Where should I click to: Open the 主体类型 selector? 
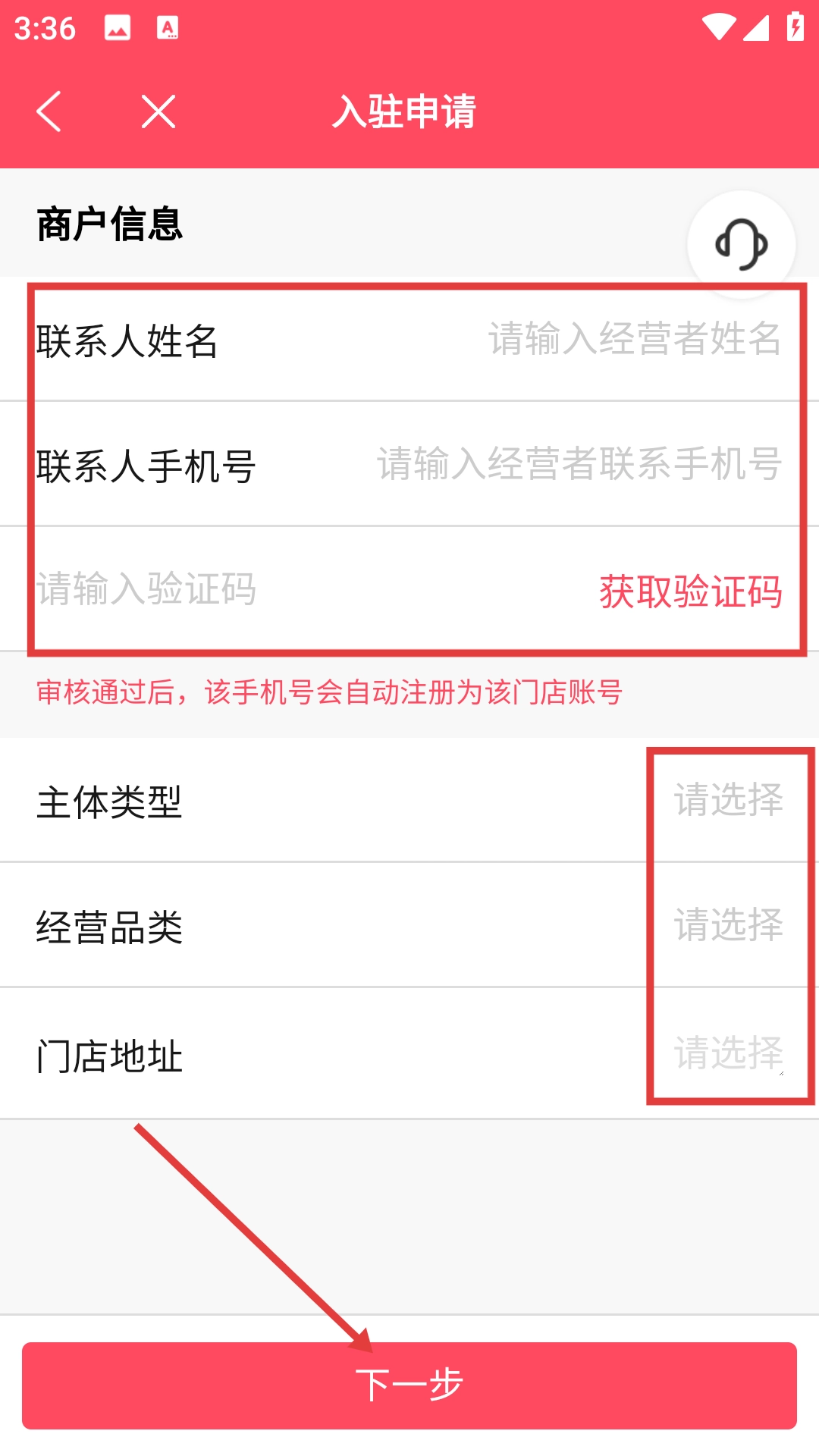[x=728, y=800]
